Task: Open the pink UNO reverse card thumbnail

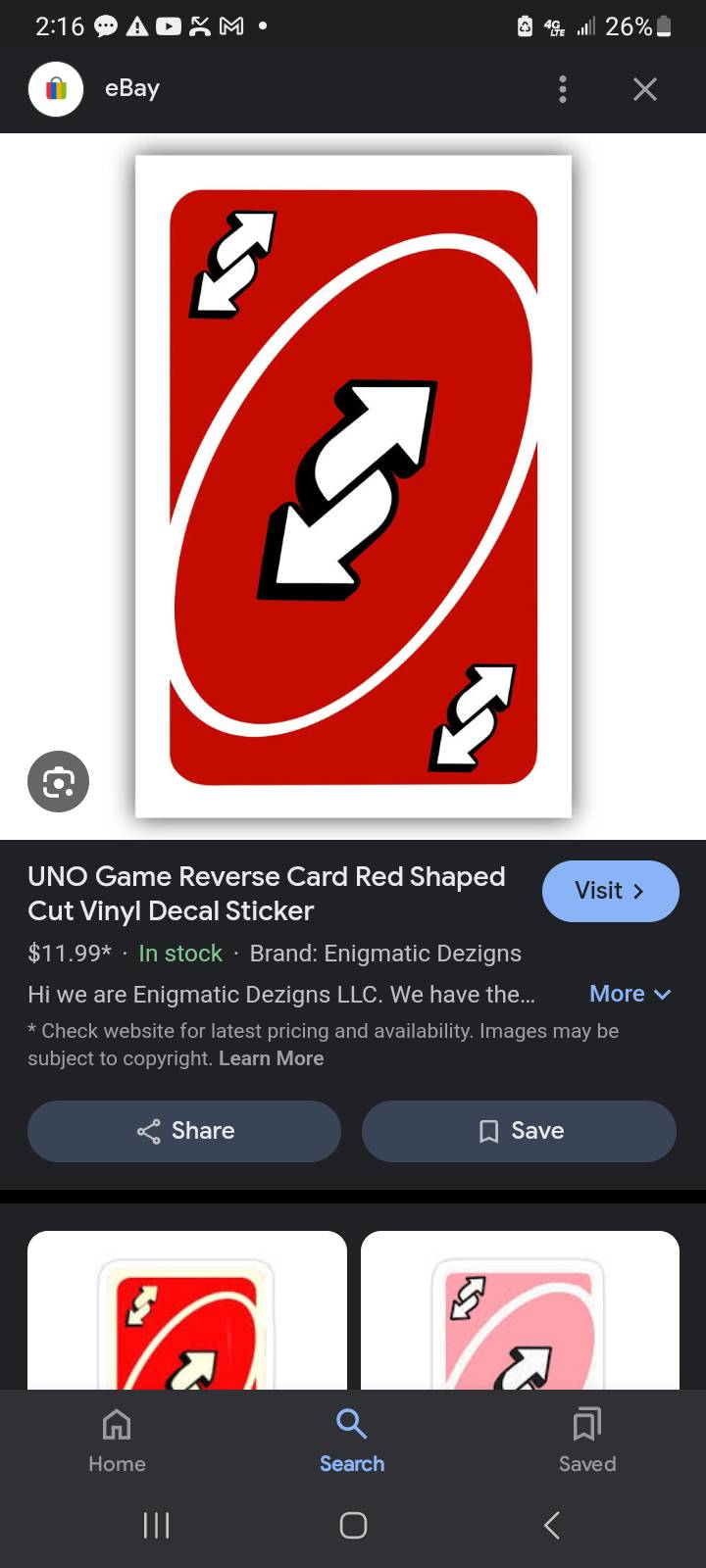Action: click(x=520, y=1313)
